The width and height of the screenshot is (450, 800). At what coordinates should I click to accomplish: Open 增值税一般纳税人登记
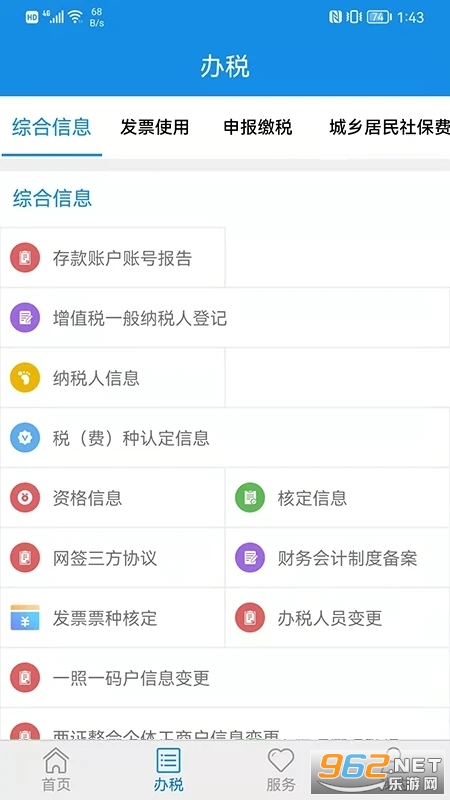[x=225, y=318]
